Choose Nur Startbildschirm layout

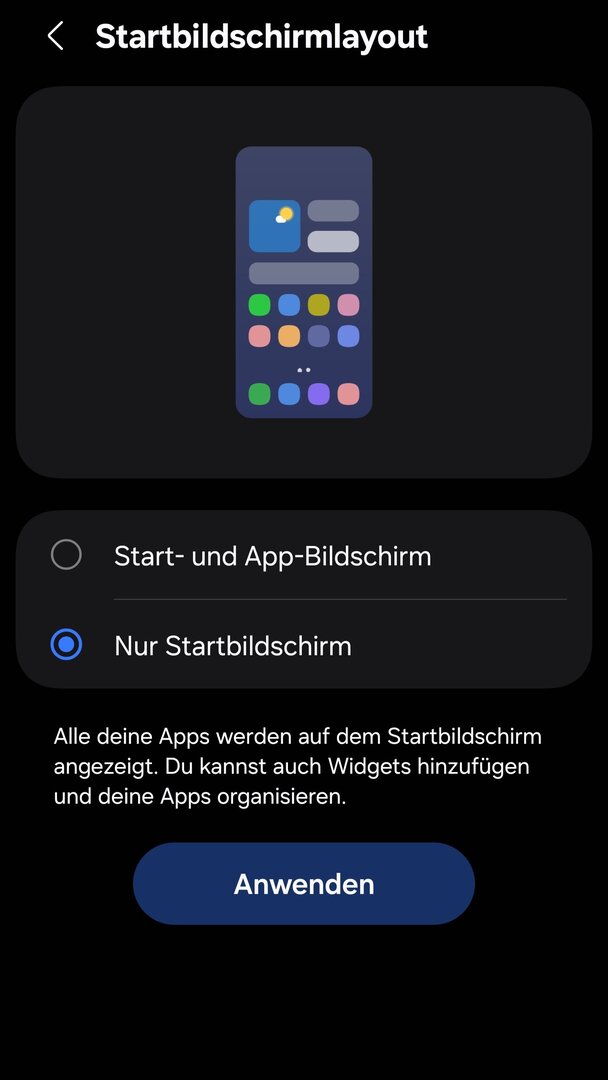(x=67, y=645)
